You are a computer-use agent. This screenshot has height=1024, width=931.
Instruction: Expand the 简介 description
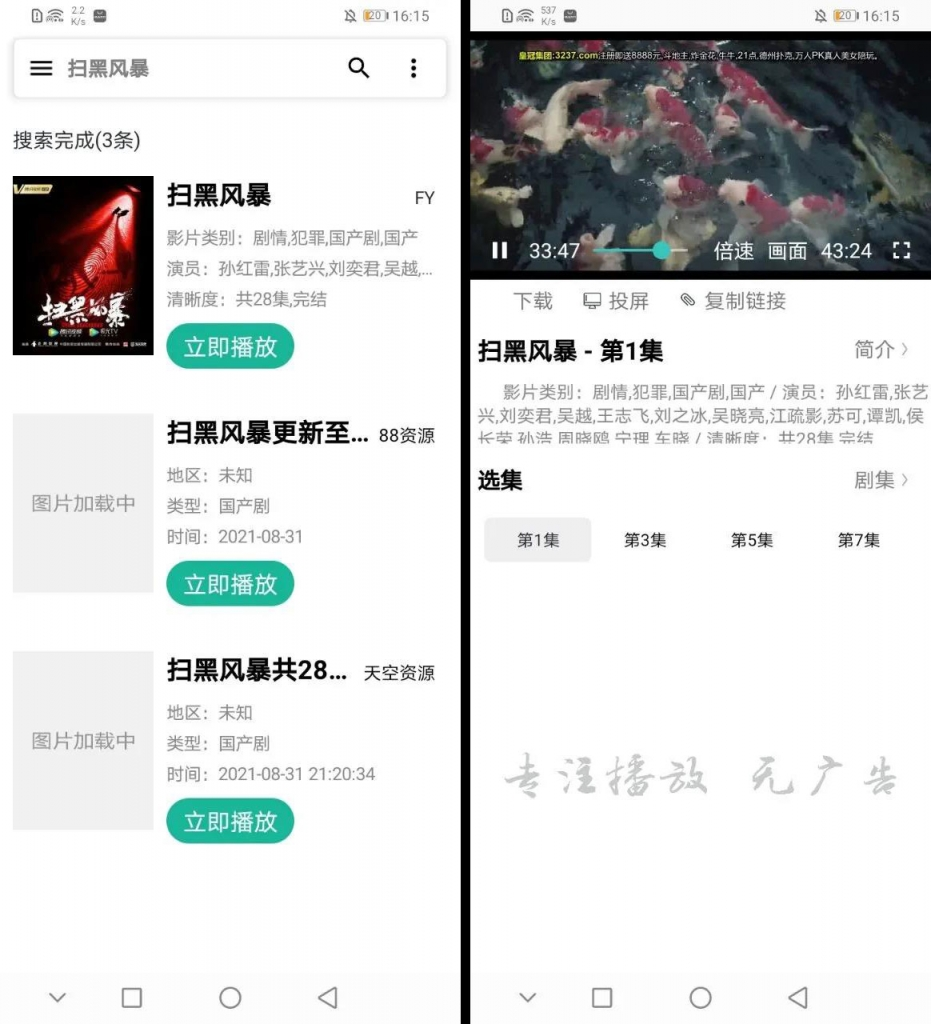coord(881,350)
